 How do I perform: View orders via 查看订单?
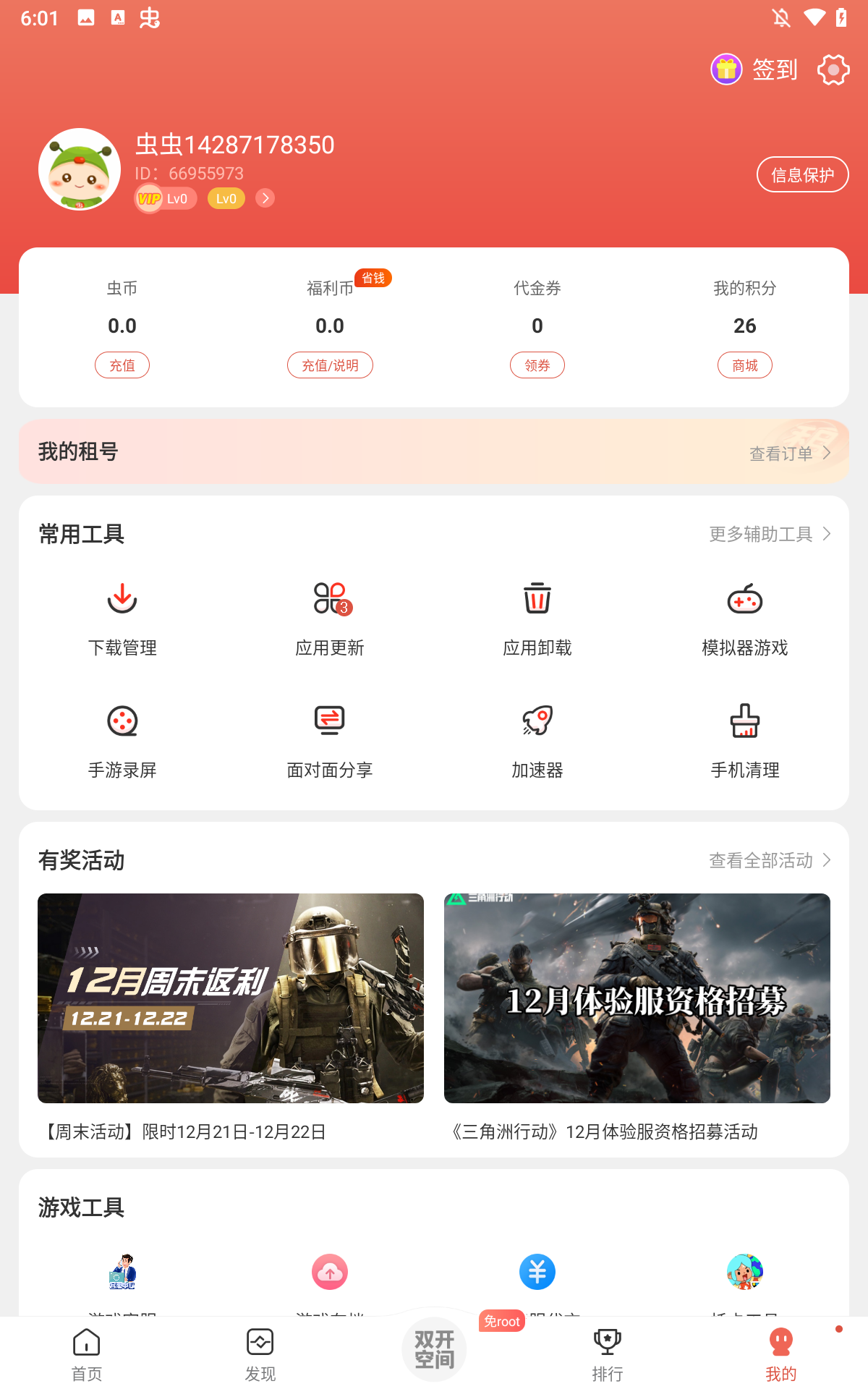tap(790, 454)
